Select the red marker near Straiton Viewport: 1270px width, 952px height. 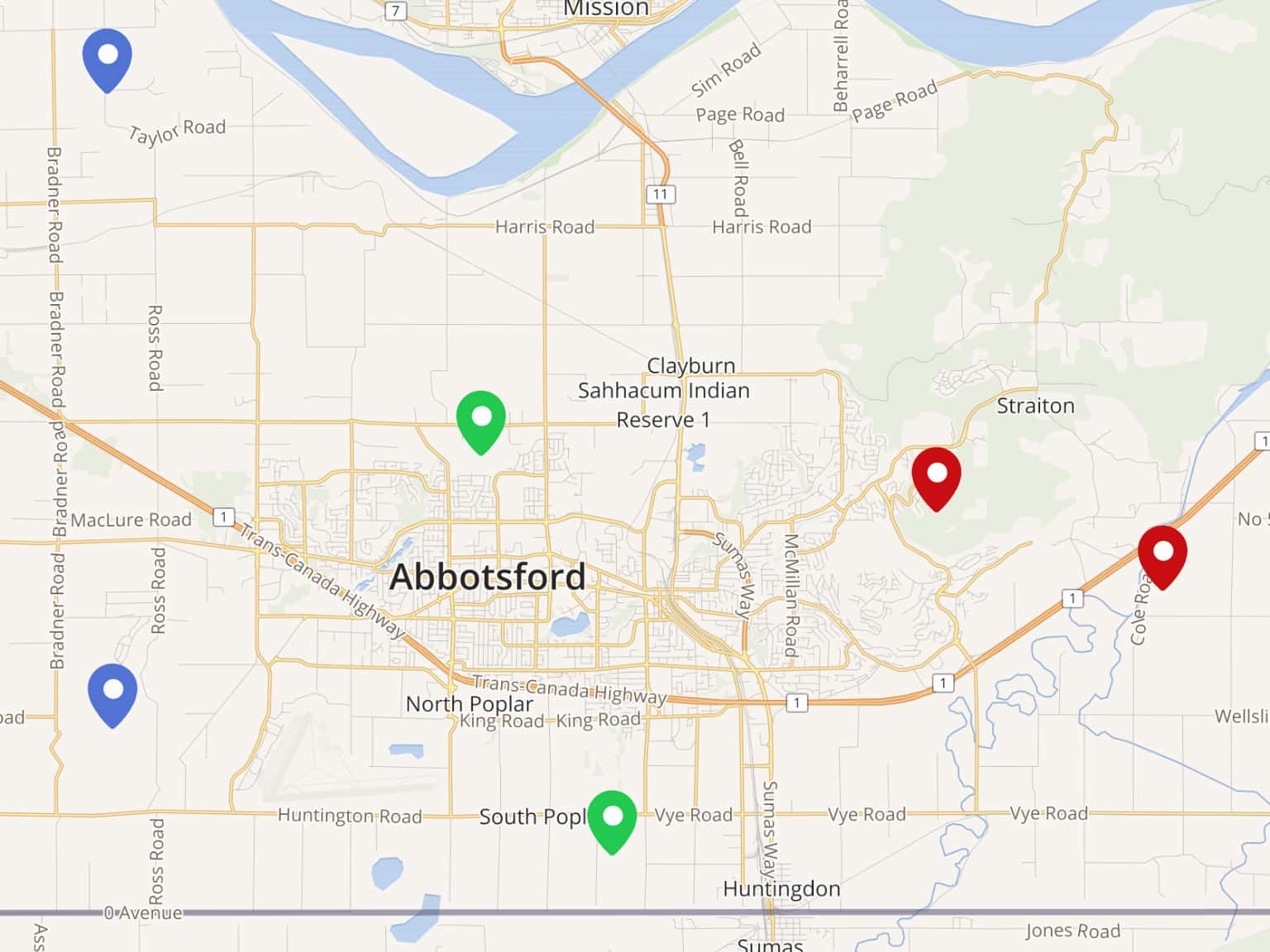click(x=936, y=476)
